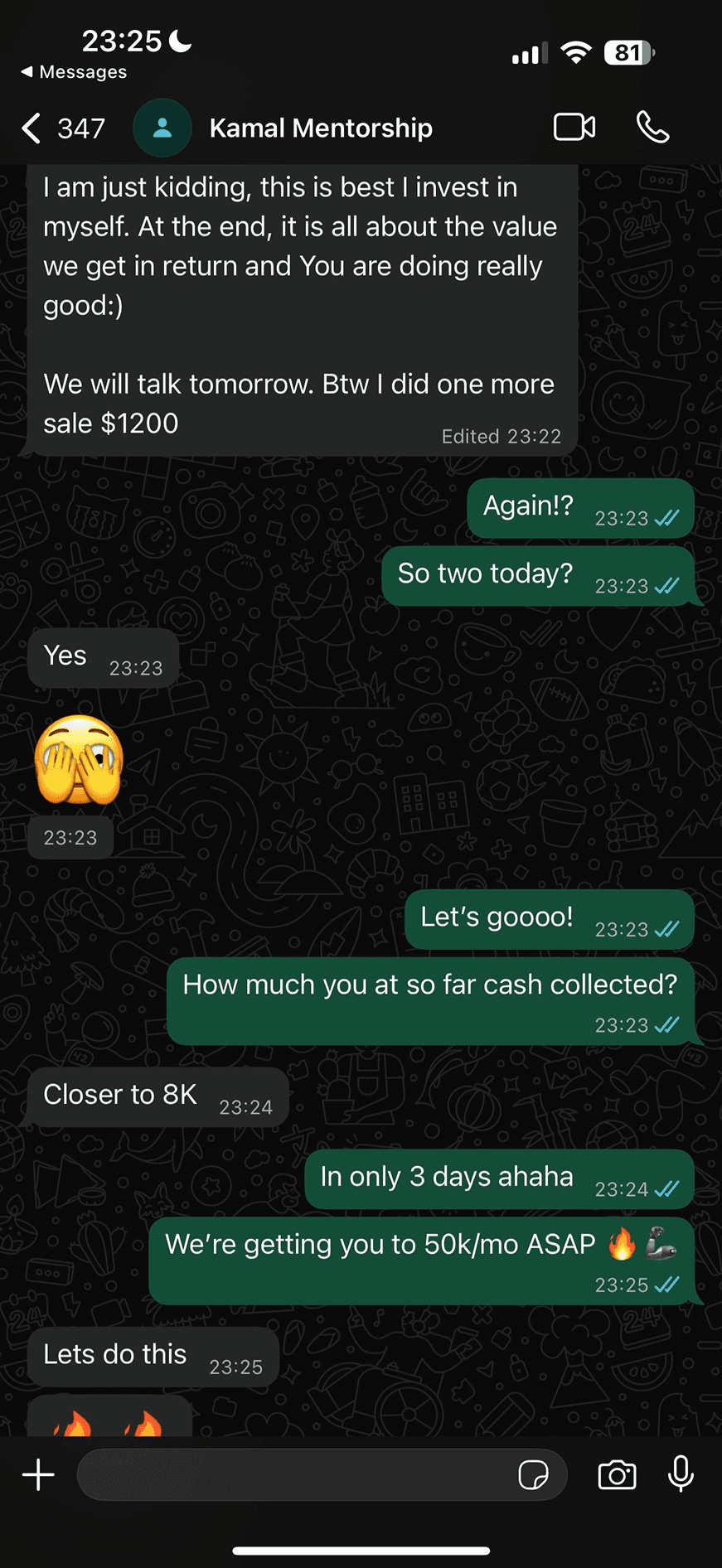
Task: Tap the 'Edited 23:22' label on the message
Action: click(502, 435)
